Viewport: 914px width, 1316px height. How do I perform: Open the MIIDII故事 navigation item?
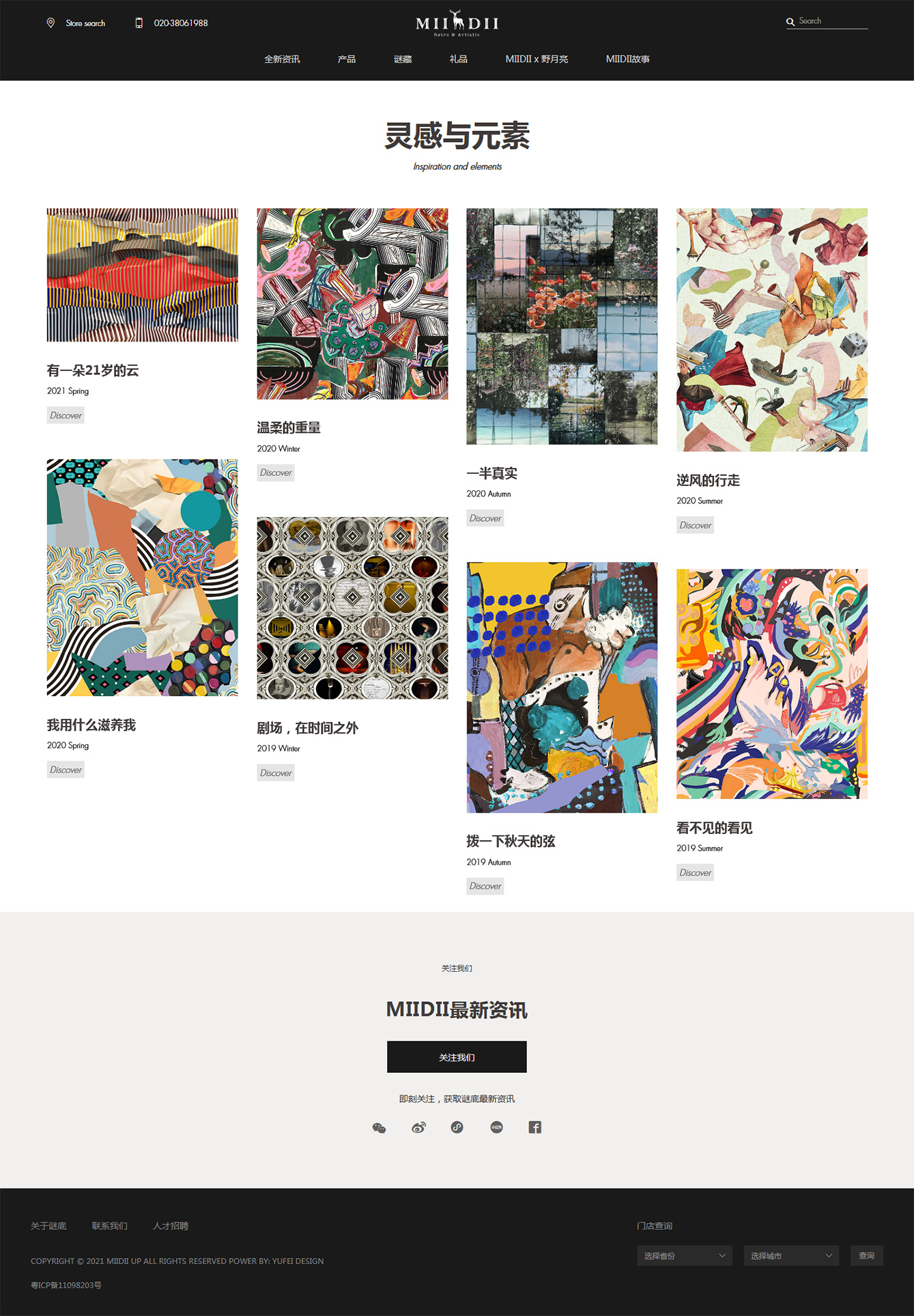[x=627, y=59]
